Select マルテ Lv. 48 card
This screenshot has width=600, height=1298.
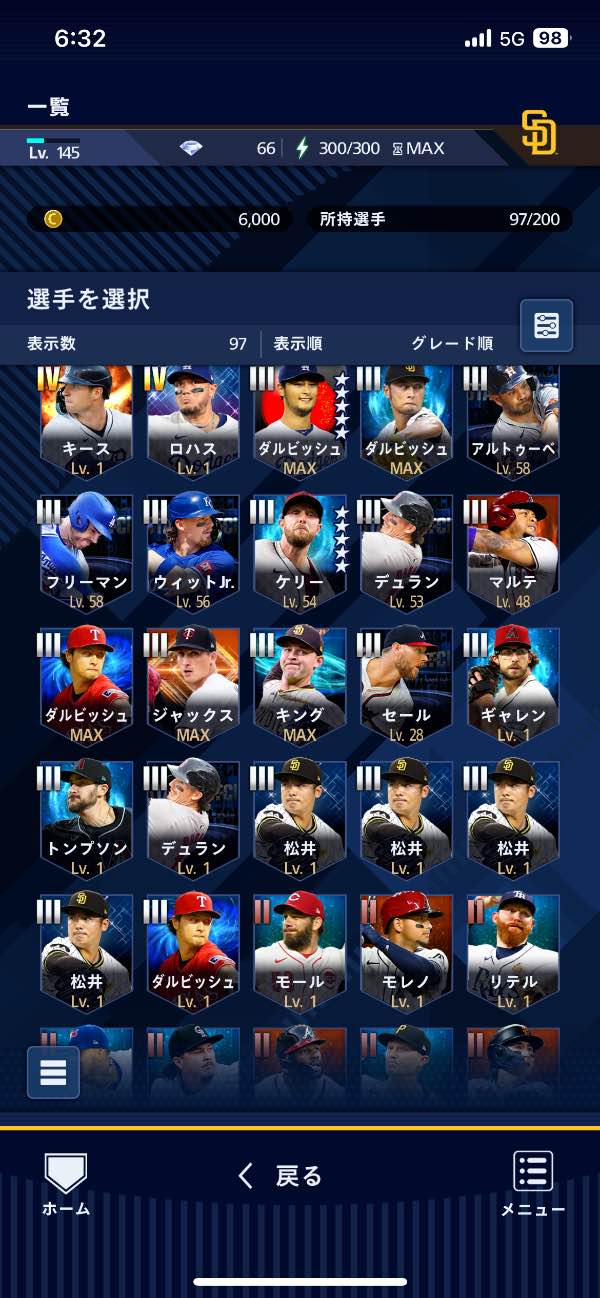coord(513,552)
